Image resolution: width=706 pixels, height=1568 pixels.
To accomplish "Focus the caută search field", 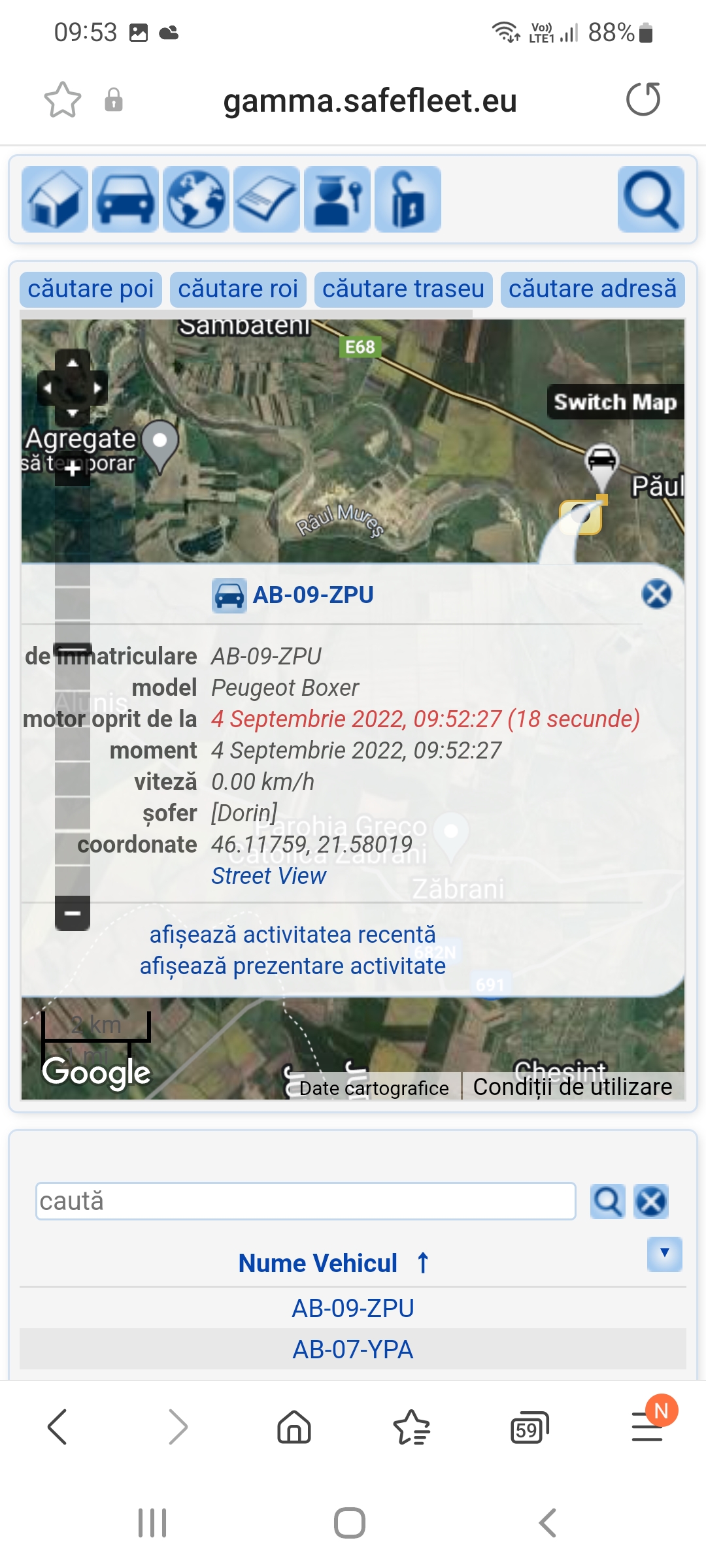I will tap(306, 1201).
